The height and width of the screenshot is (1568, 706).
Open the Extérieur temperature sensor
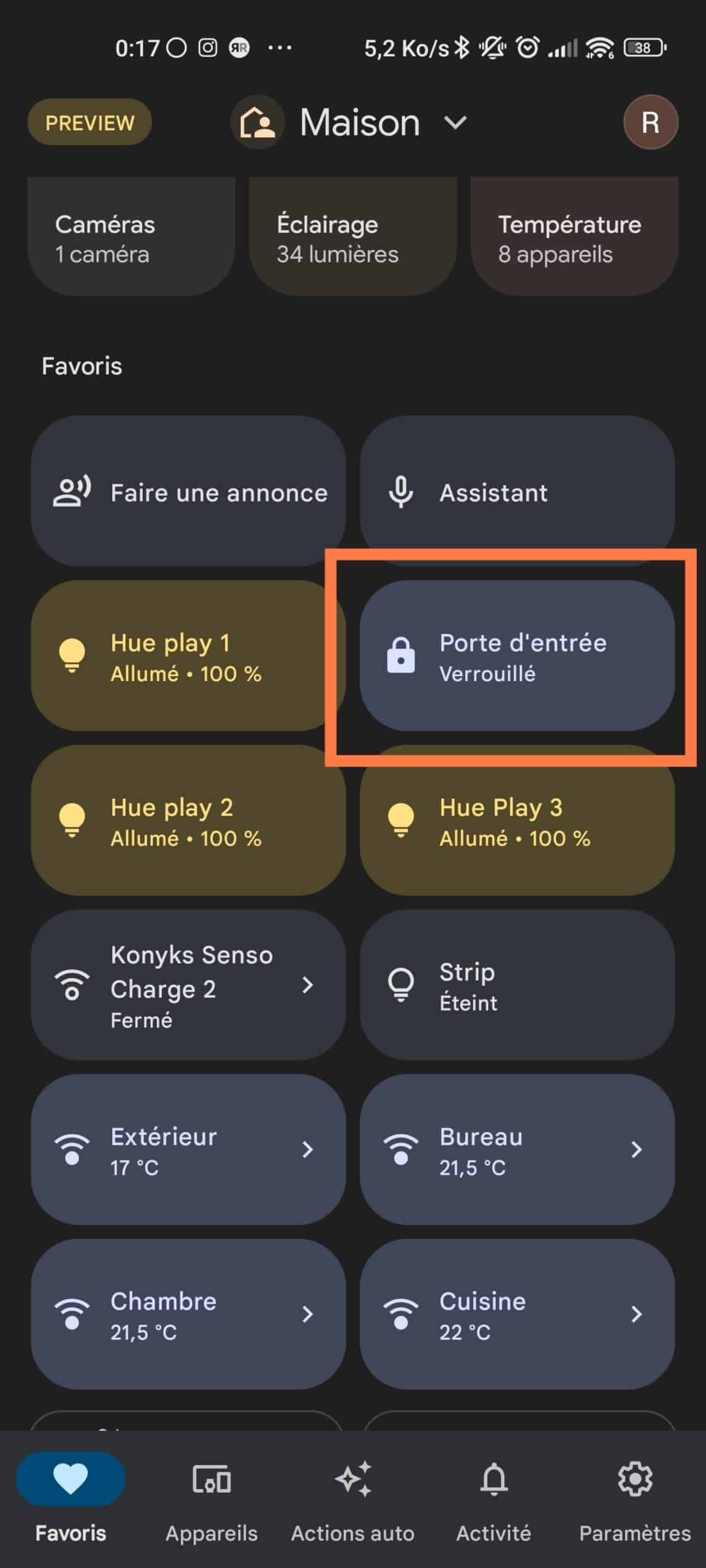188,1150
